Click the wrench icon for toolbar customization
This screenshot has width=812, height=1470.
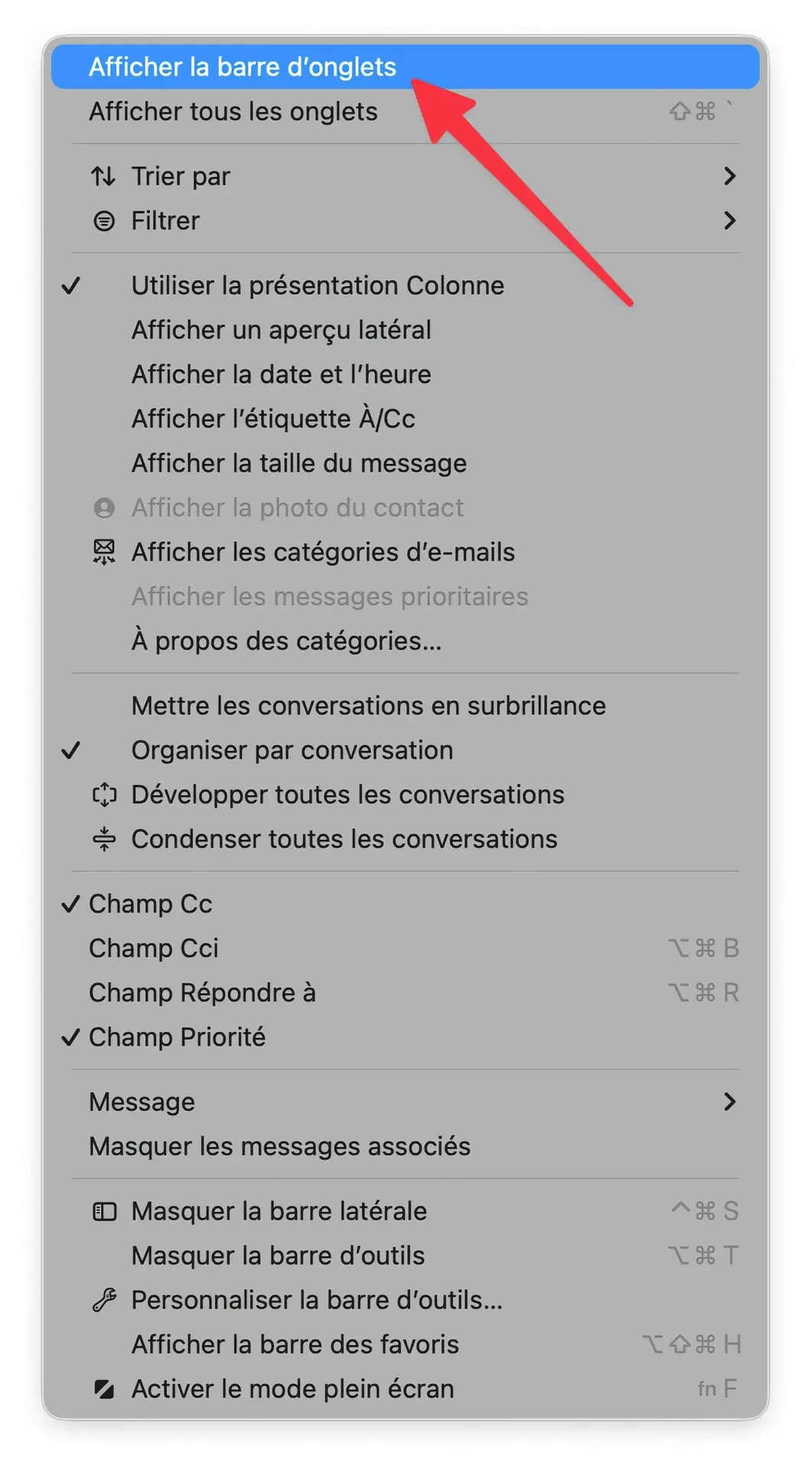(x=103, y=1299)
